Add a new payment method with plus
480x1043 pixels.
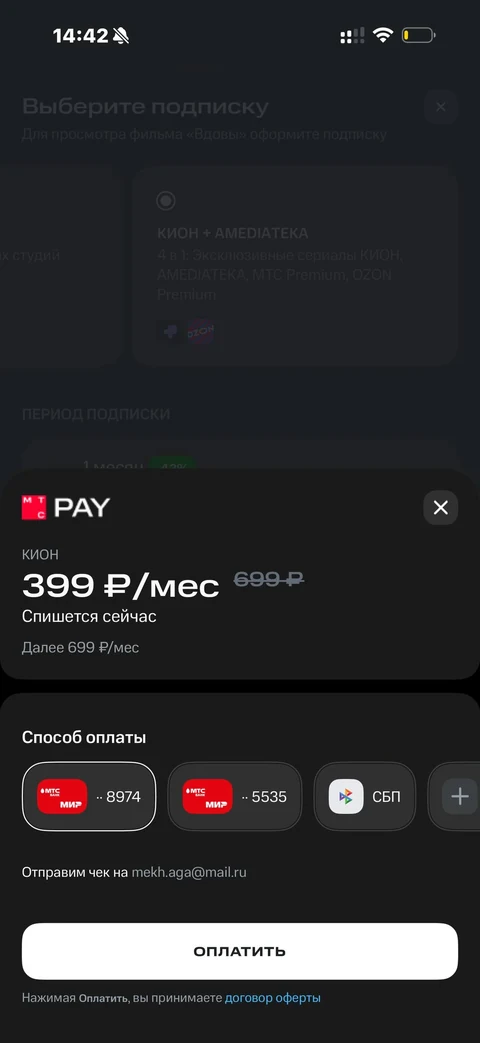459,796
